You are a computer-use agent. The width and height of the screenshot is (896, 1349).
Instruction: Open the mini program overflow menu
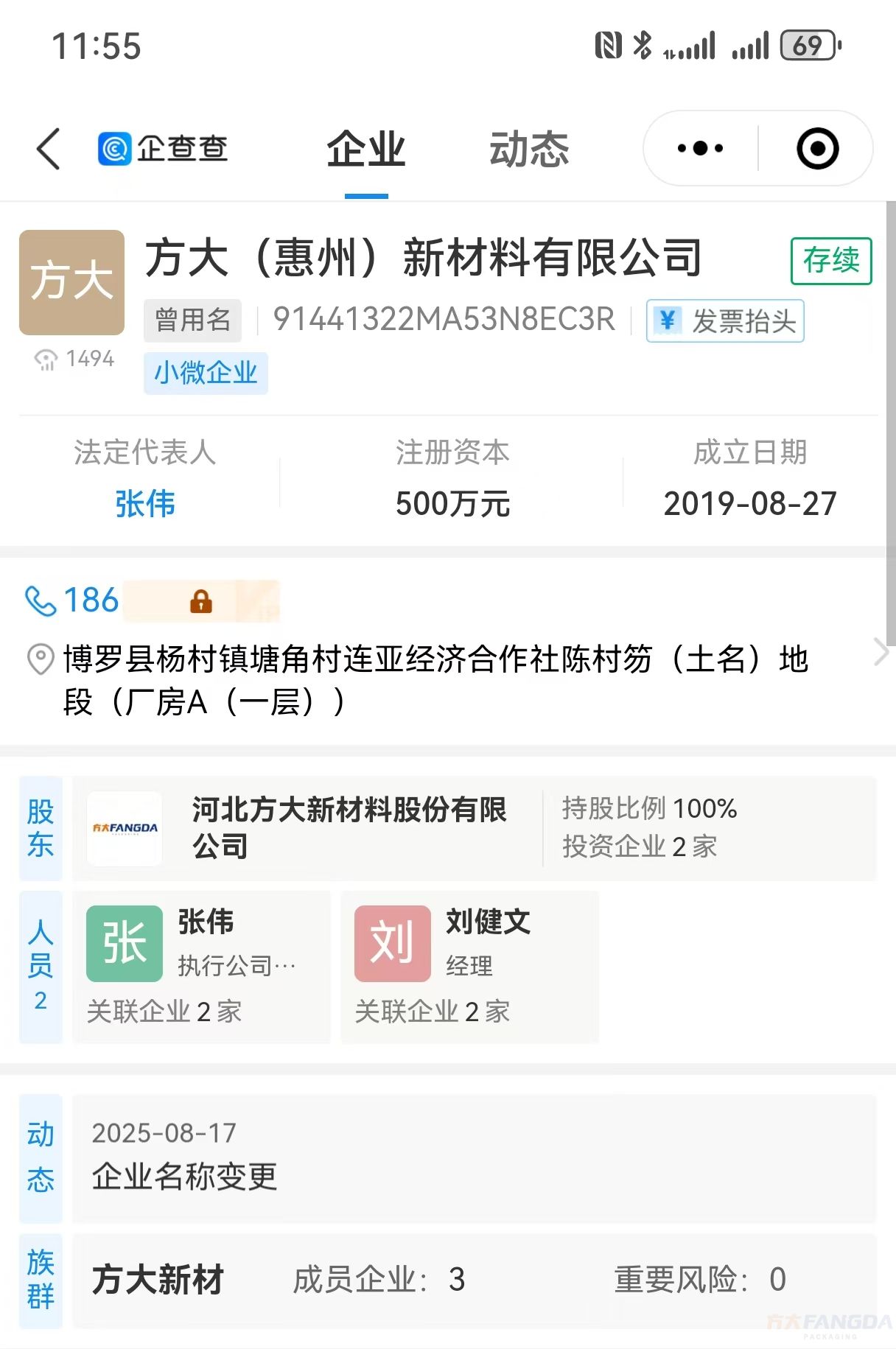[700, 149]
